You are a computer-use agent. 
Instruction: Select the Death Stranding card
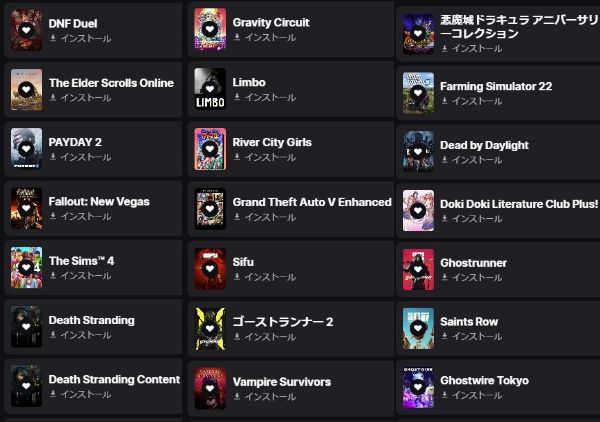91,320
